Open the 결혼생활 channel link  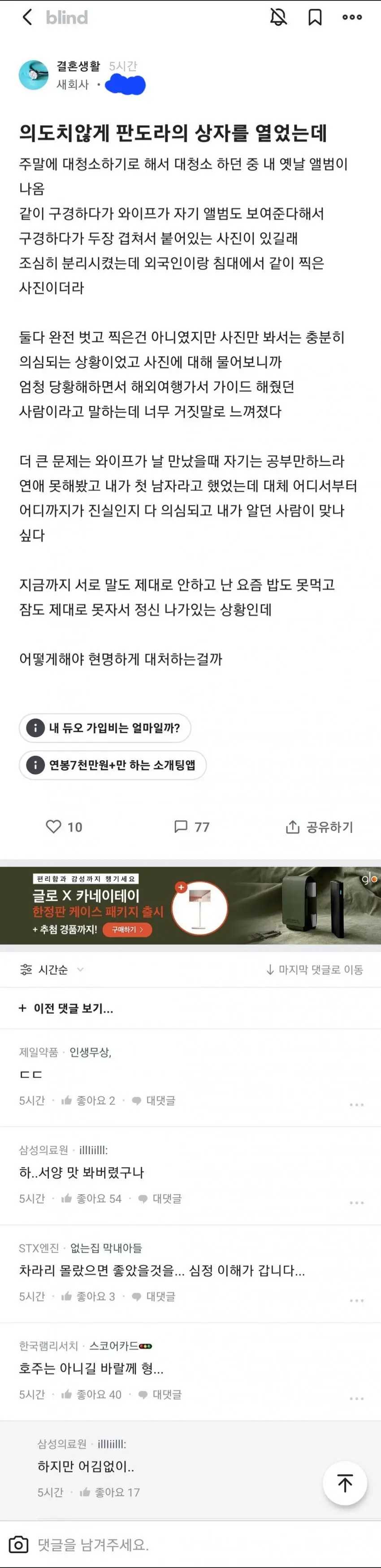coord(78,66)
